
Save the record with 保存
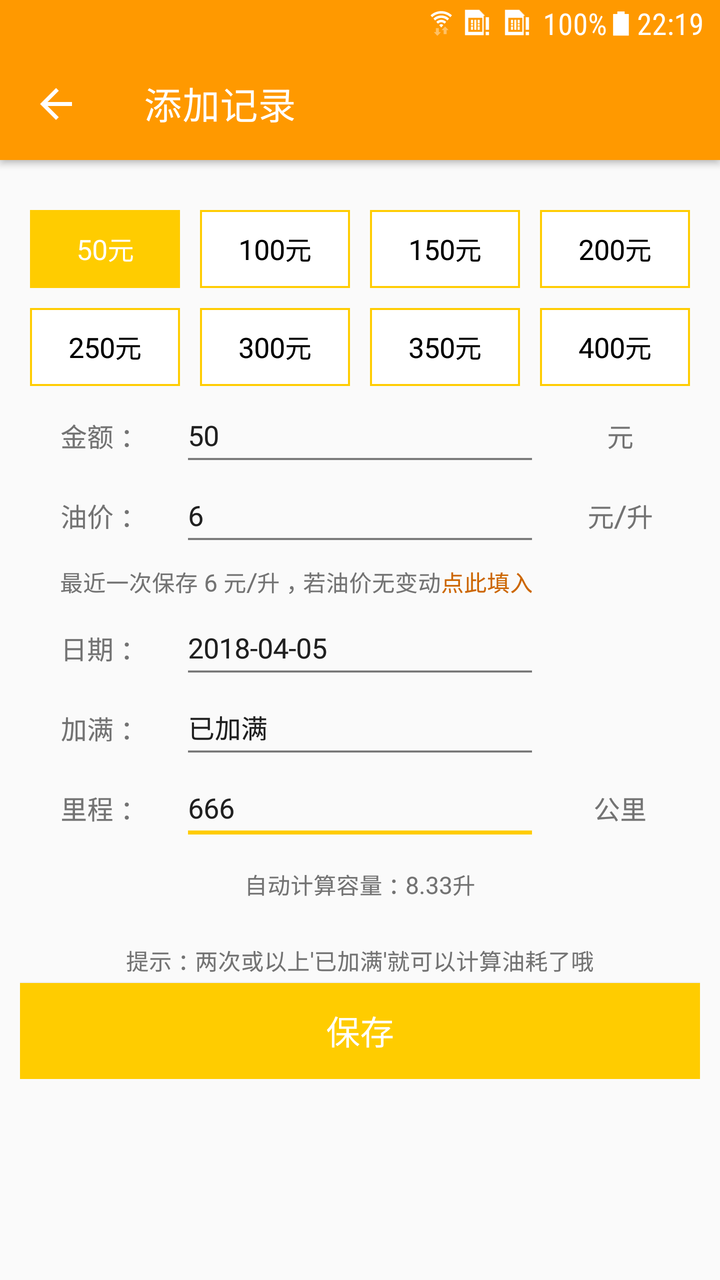click(x=360, y=1031)
